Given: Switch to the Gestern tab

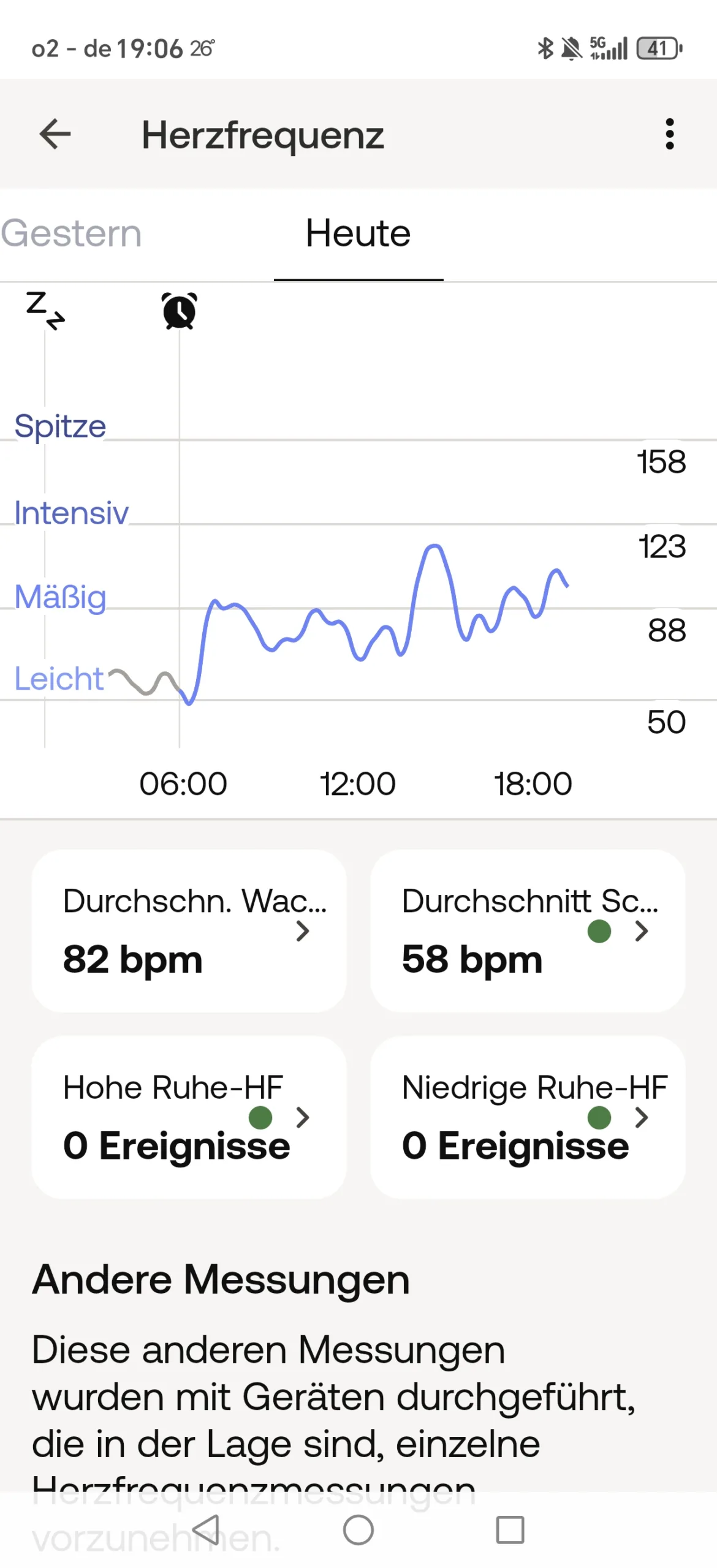Looking at the screenshot, I should click(72, 234).
